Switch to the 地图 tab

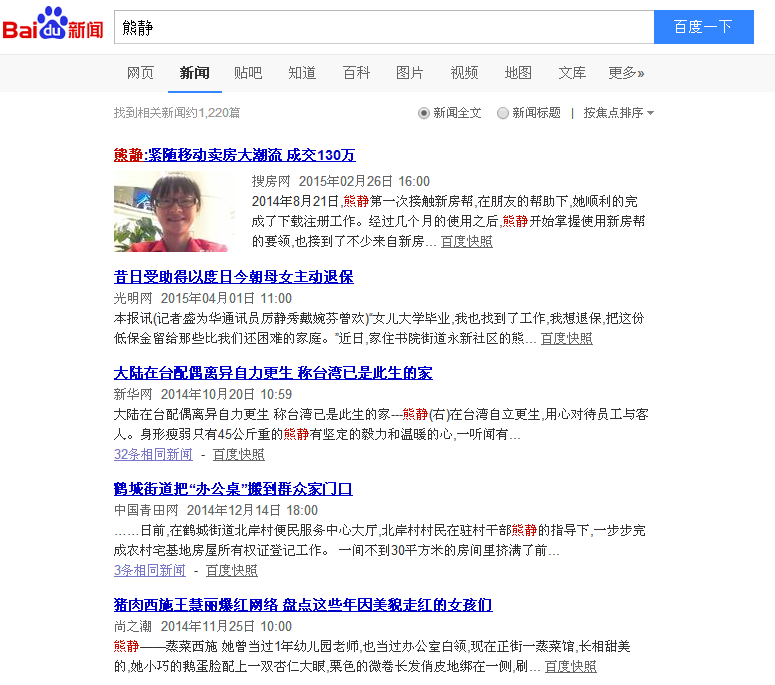pos(518,73)
